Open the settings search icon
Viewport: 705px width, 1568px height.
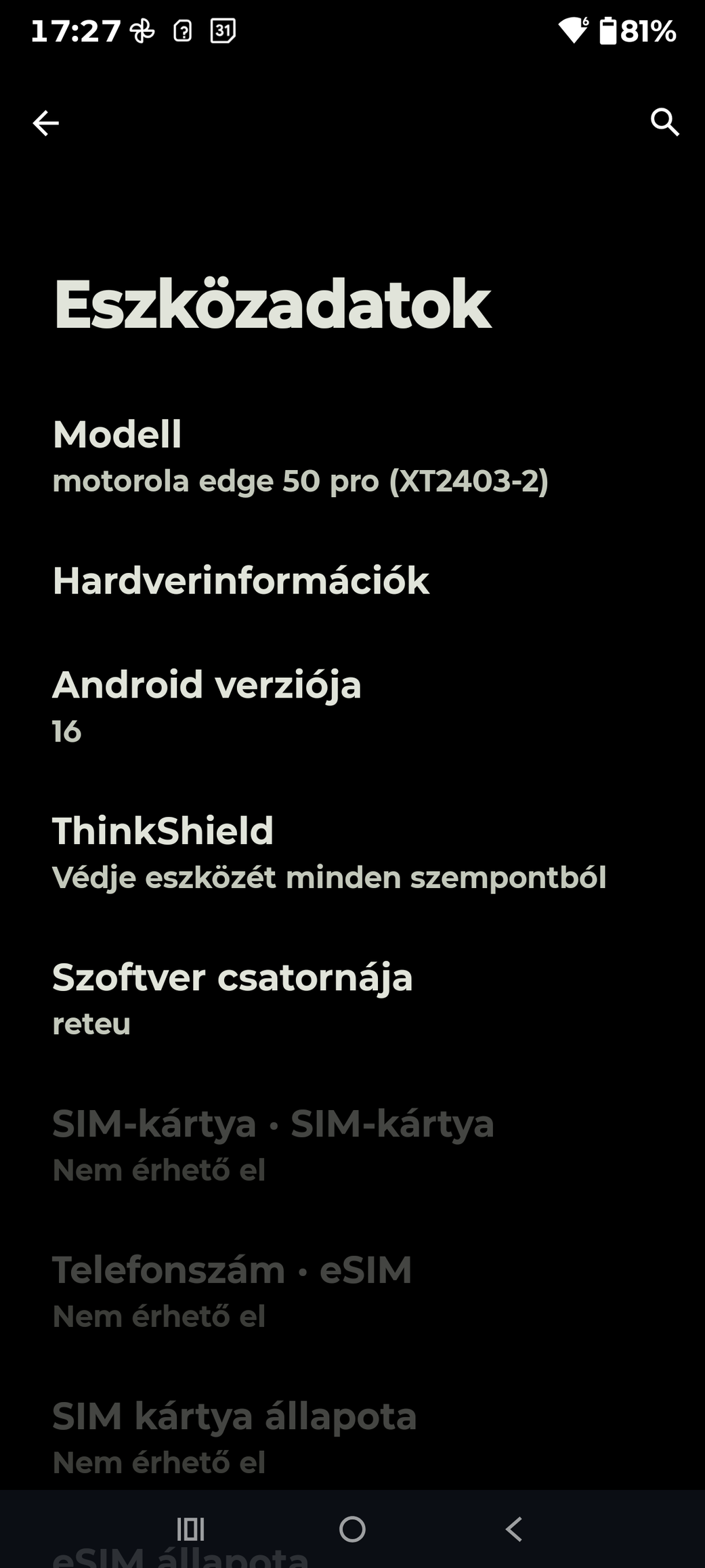coord(664,123)
